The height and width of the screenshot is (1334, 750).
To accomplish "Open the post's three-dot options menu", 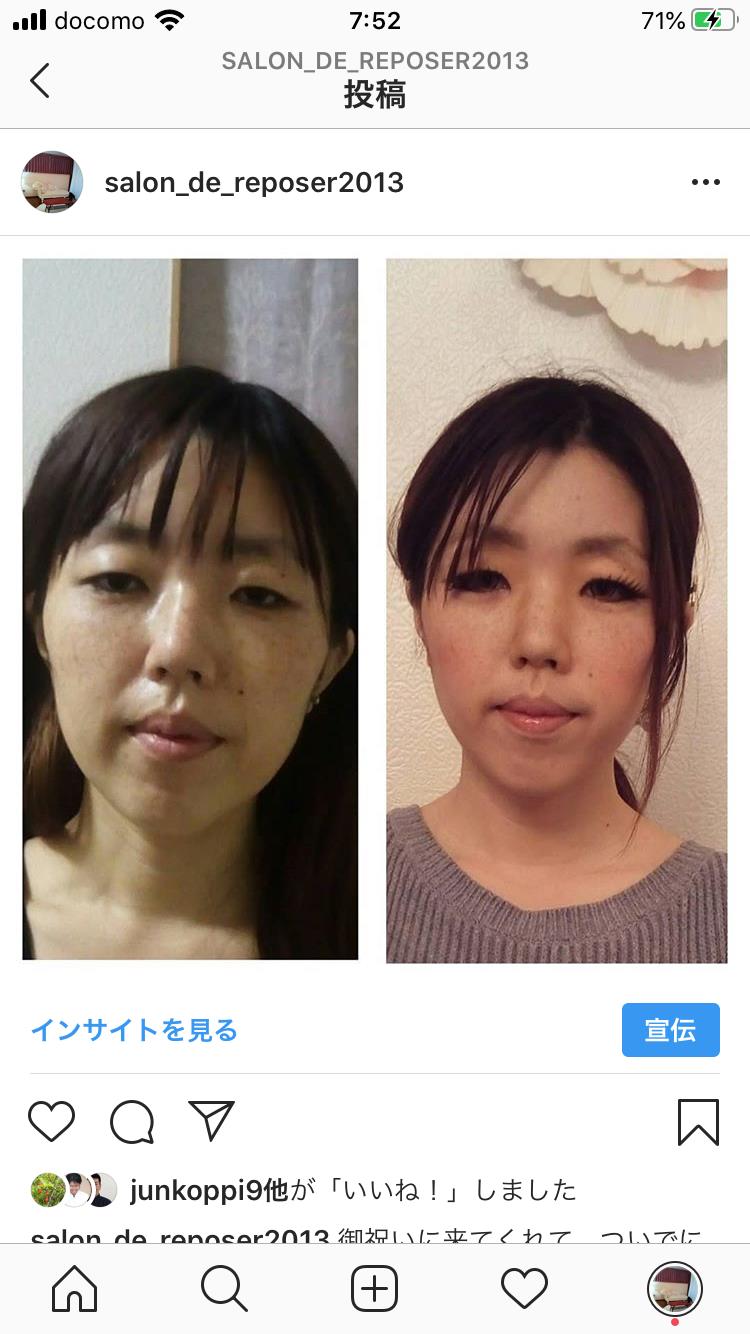I will 705,182.
